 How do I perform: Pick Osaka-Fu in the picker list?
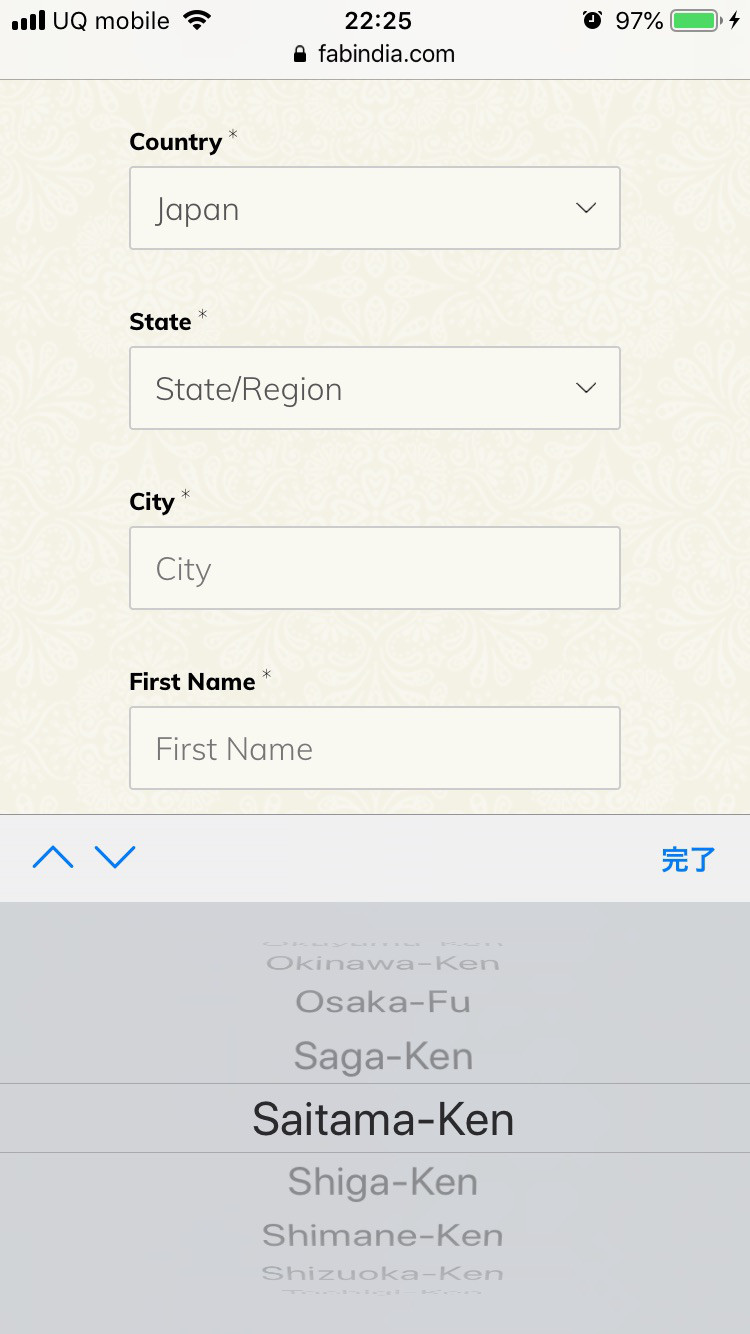[x=383, y=1002]
